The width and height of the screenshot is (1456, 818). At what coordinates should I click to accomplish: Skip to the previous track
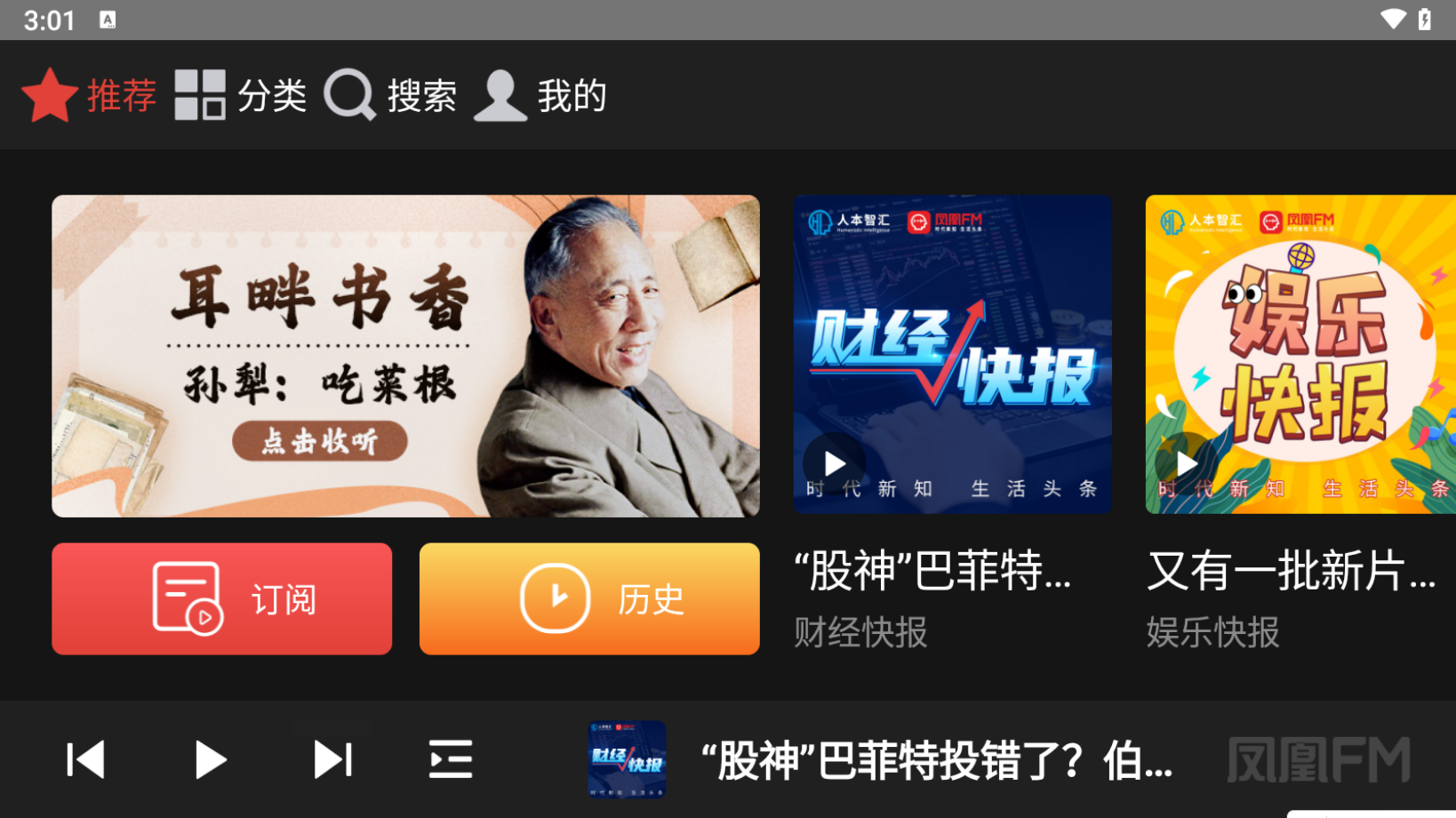click(86, 760)
